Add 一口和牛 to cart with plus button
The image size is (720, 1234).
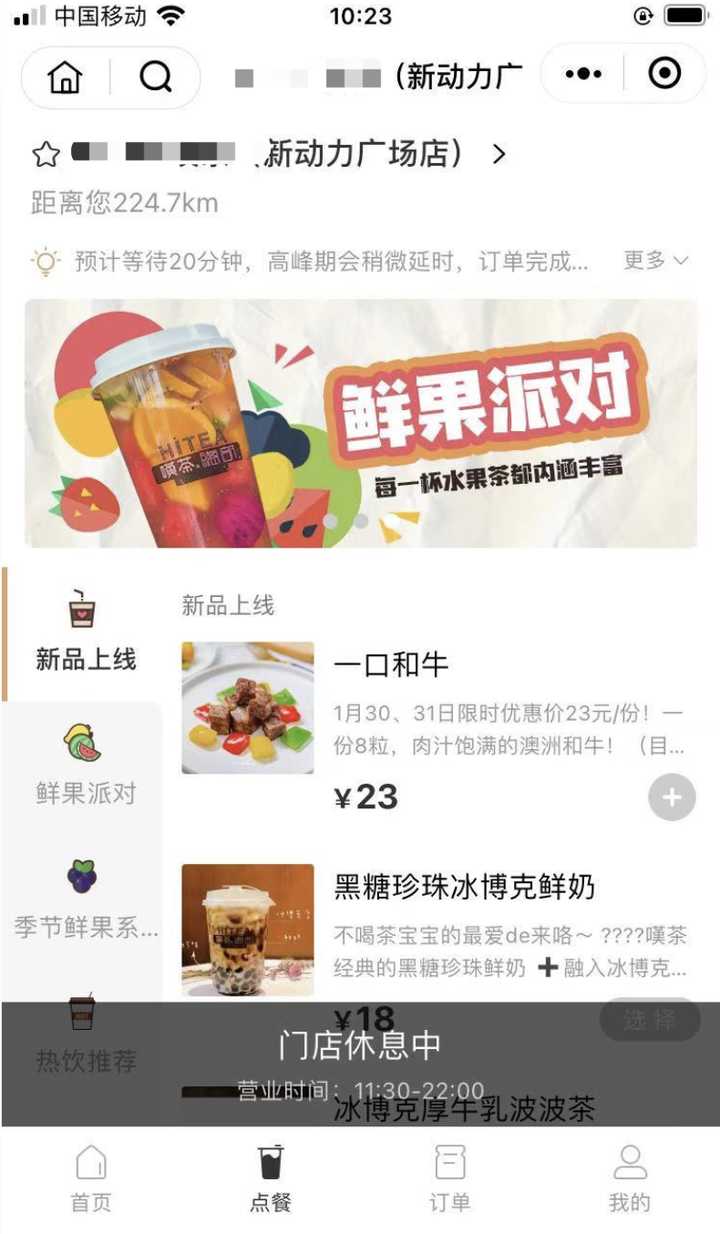click(672, 797)
